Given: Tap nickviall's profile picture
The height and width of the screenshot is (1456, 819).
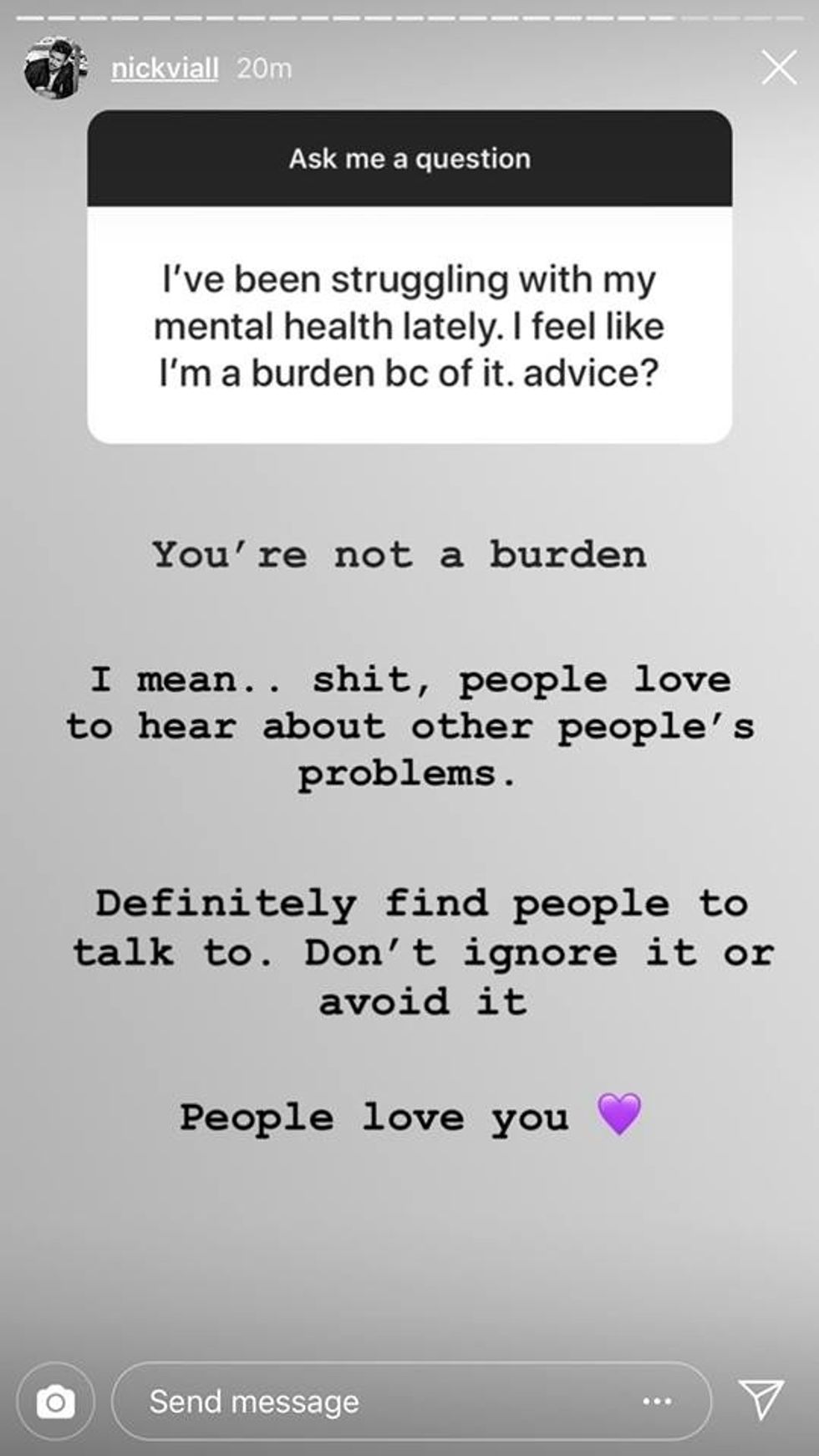Looking at the screenshot, I should pyautogui.click(x=55, y=69).
